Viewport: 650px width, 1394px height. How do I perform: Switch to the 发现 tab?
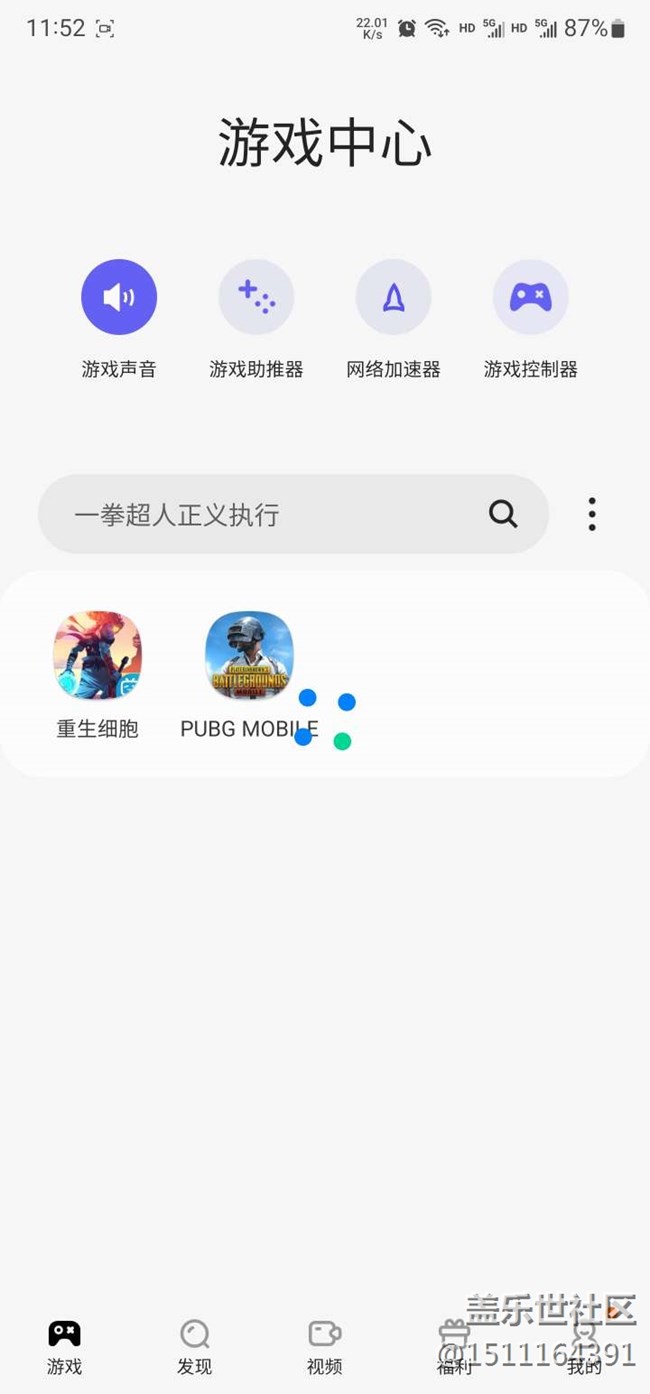194,1346
